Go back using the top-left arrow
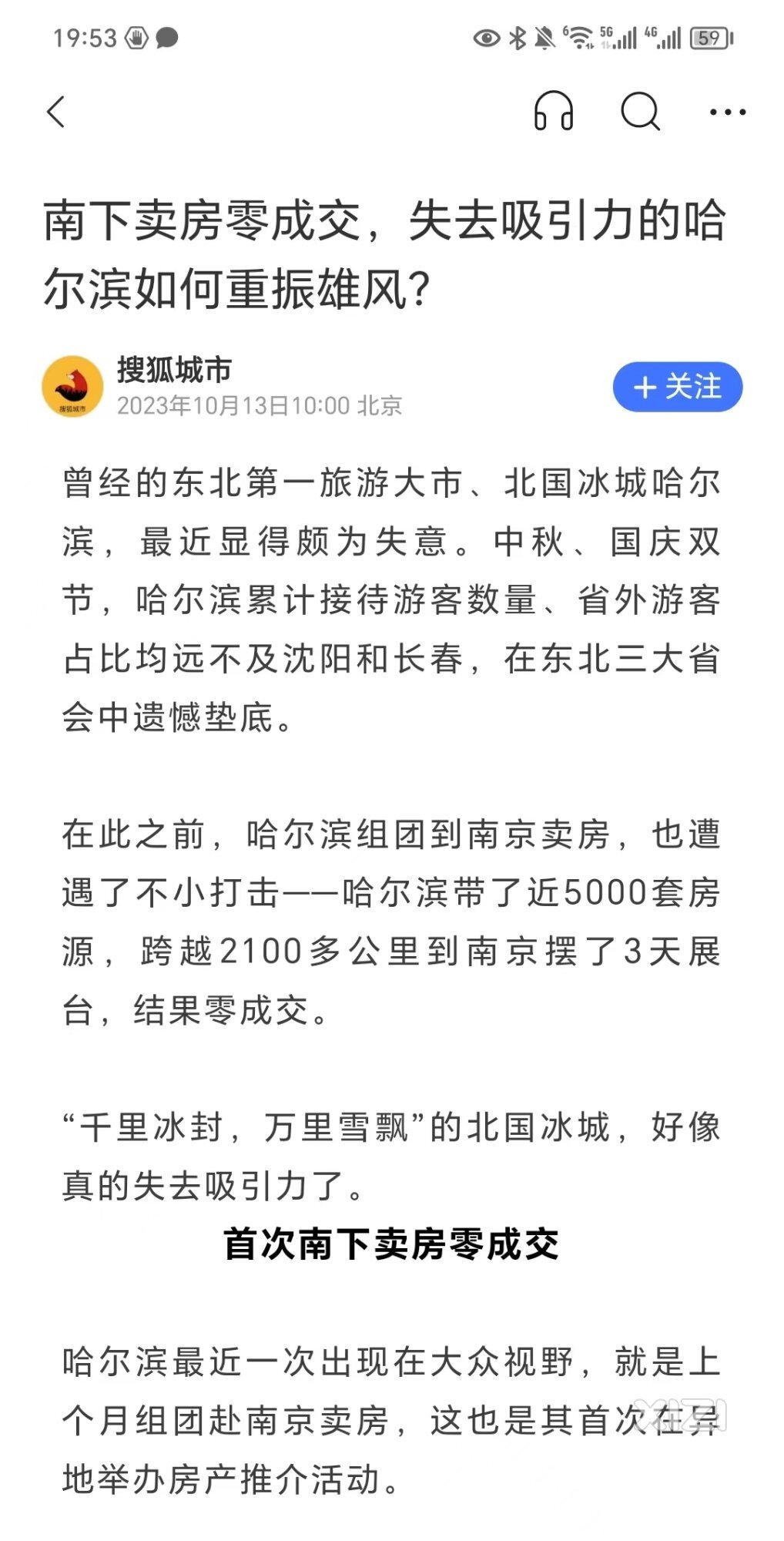This screenshot has width=784, height=1541. [56, 112]
